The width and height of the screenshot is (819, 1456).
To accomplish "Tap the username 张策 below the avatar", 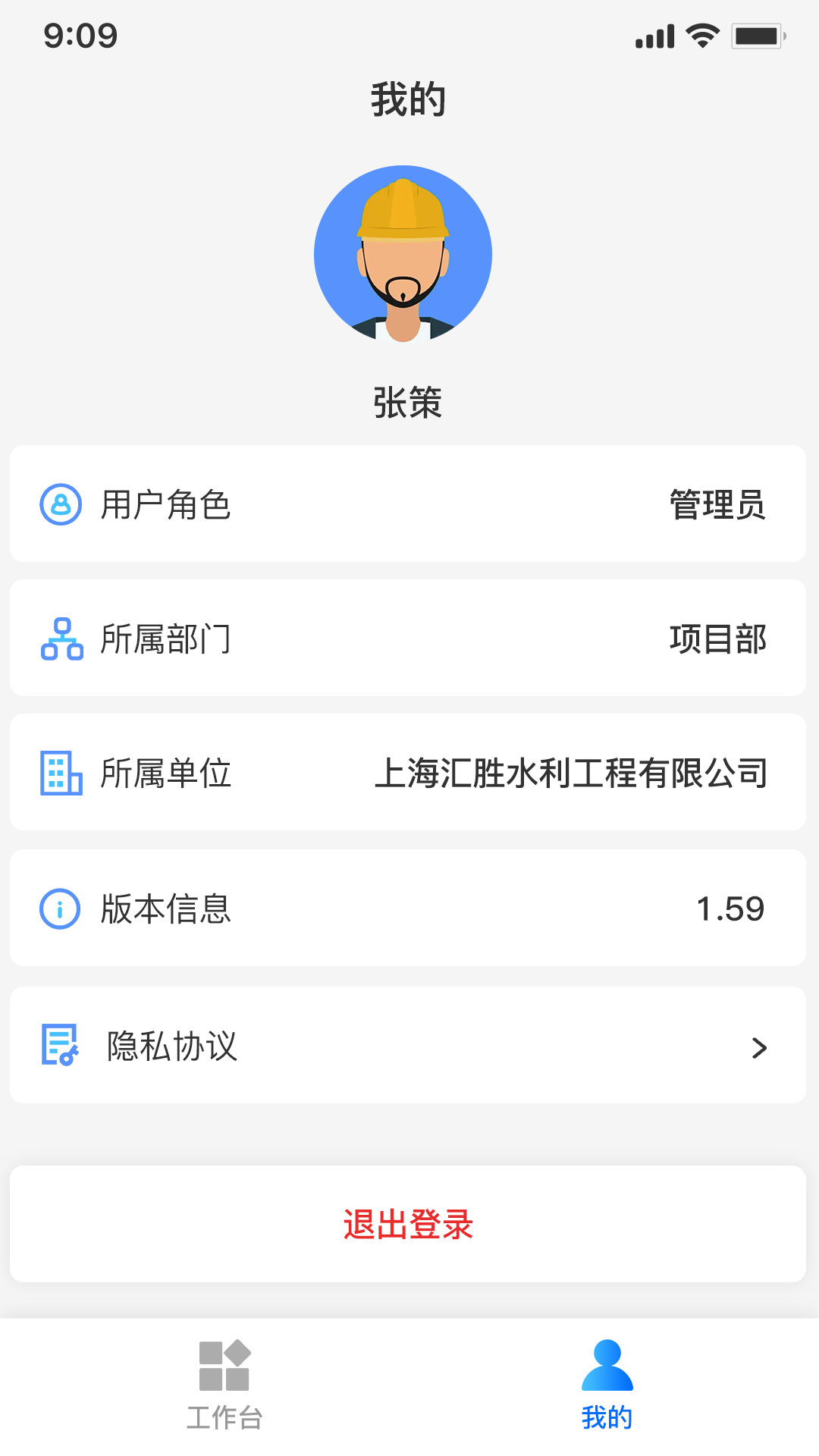I will point(407,402).
